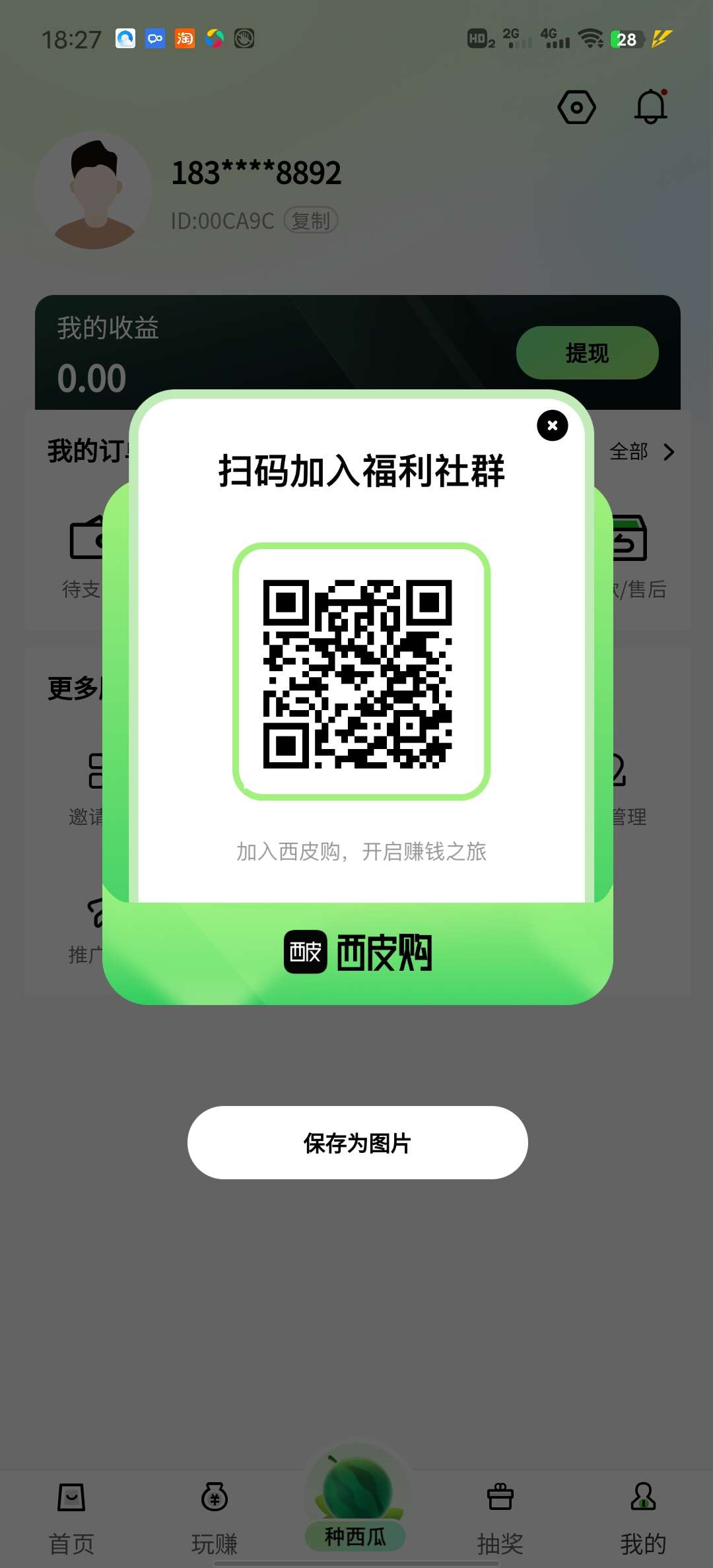The image size is (713, 1568).
Task: View 全部 orders
Action: [x=641, y=452]
